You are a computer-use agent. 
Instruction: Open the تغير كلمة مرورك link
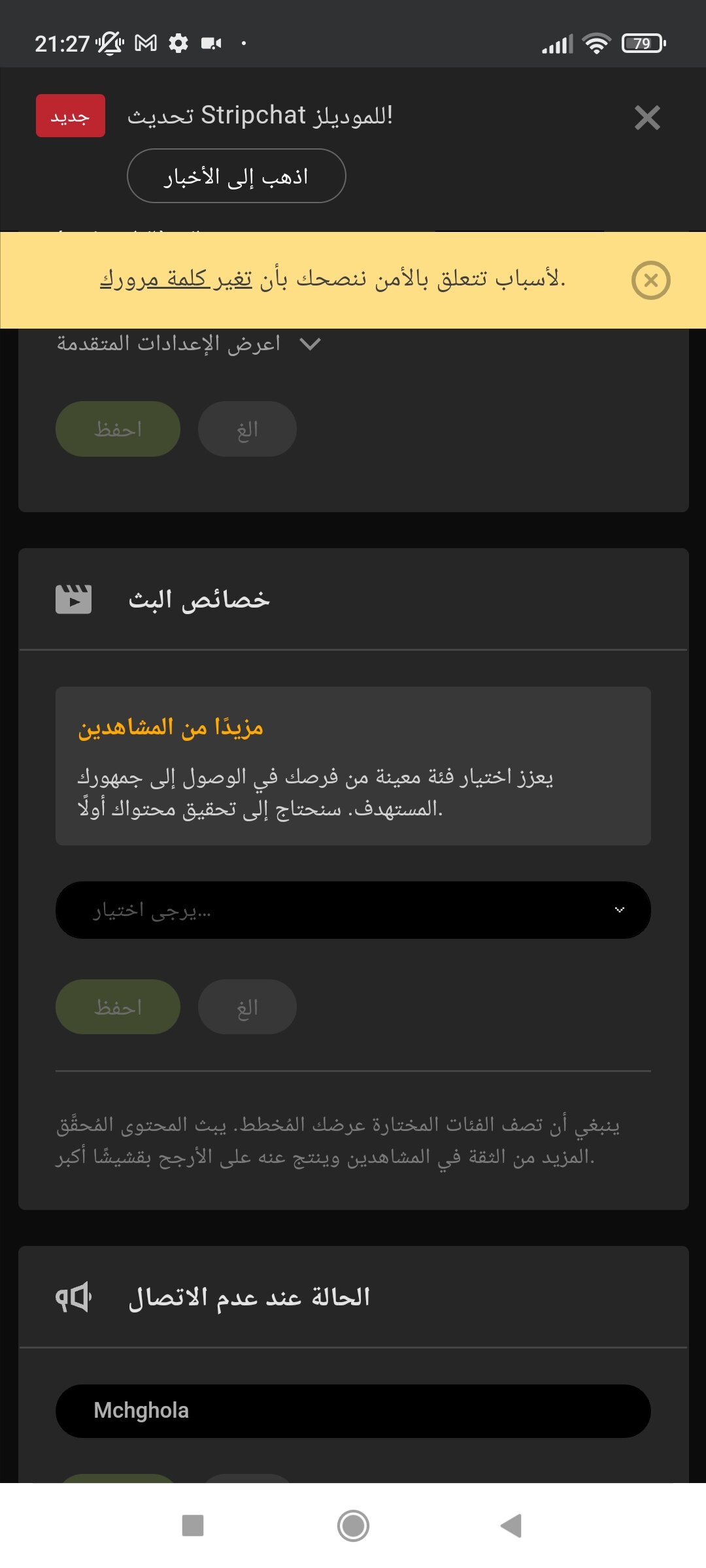176,279
